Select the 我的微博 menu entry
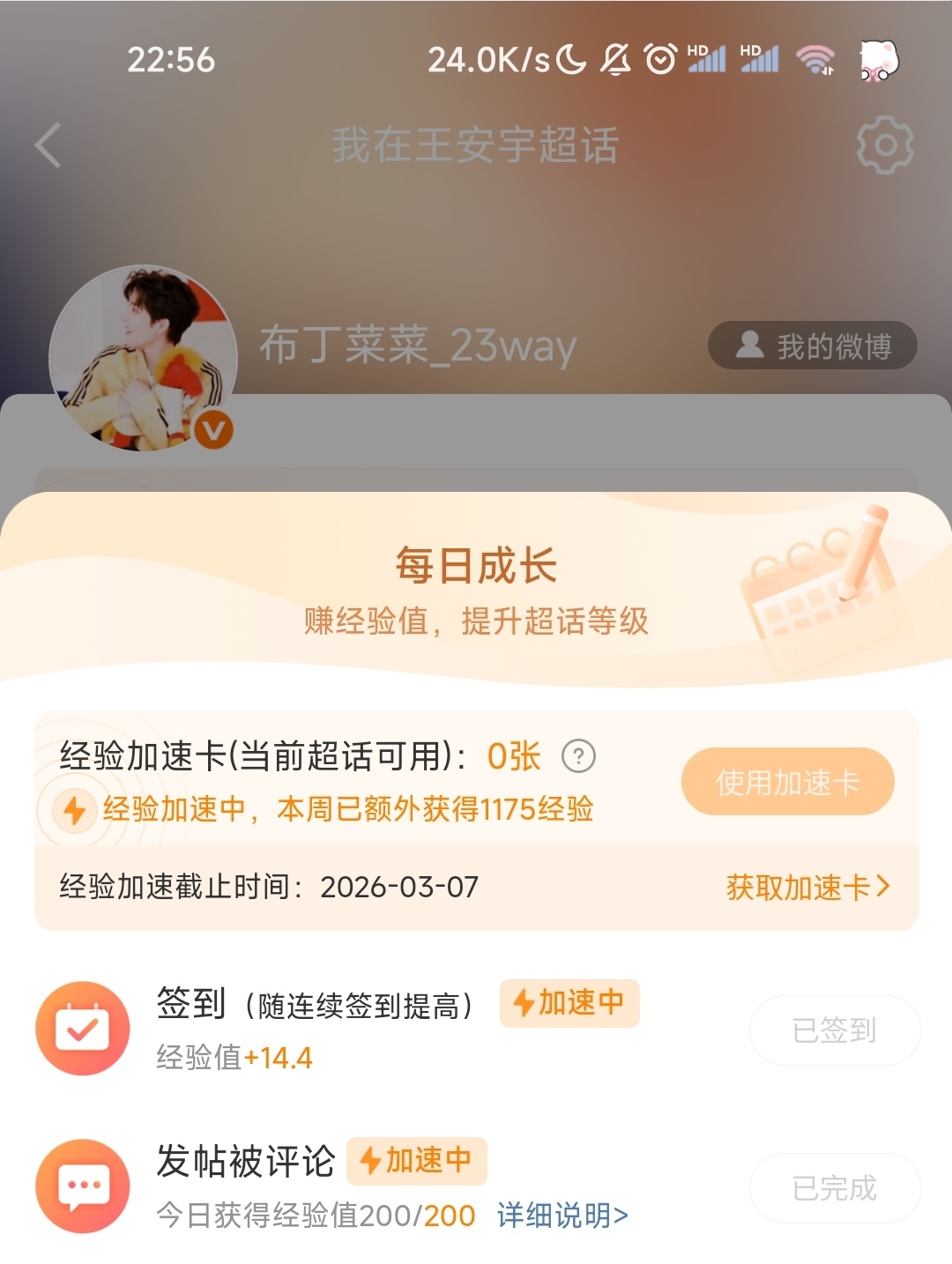 [x=813, y=346]
